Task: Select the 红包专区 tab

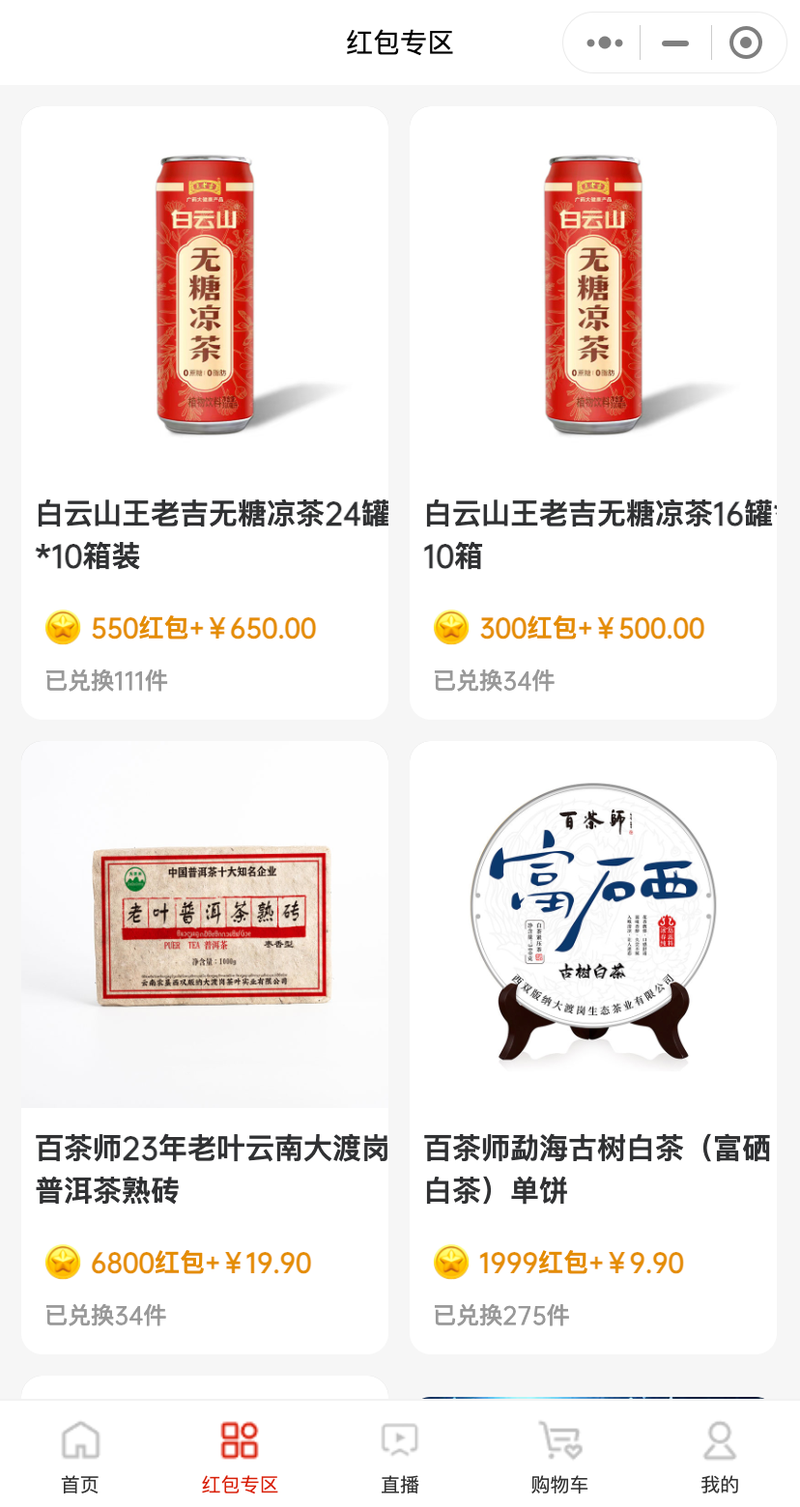Action: (x=240, y=1455)
